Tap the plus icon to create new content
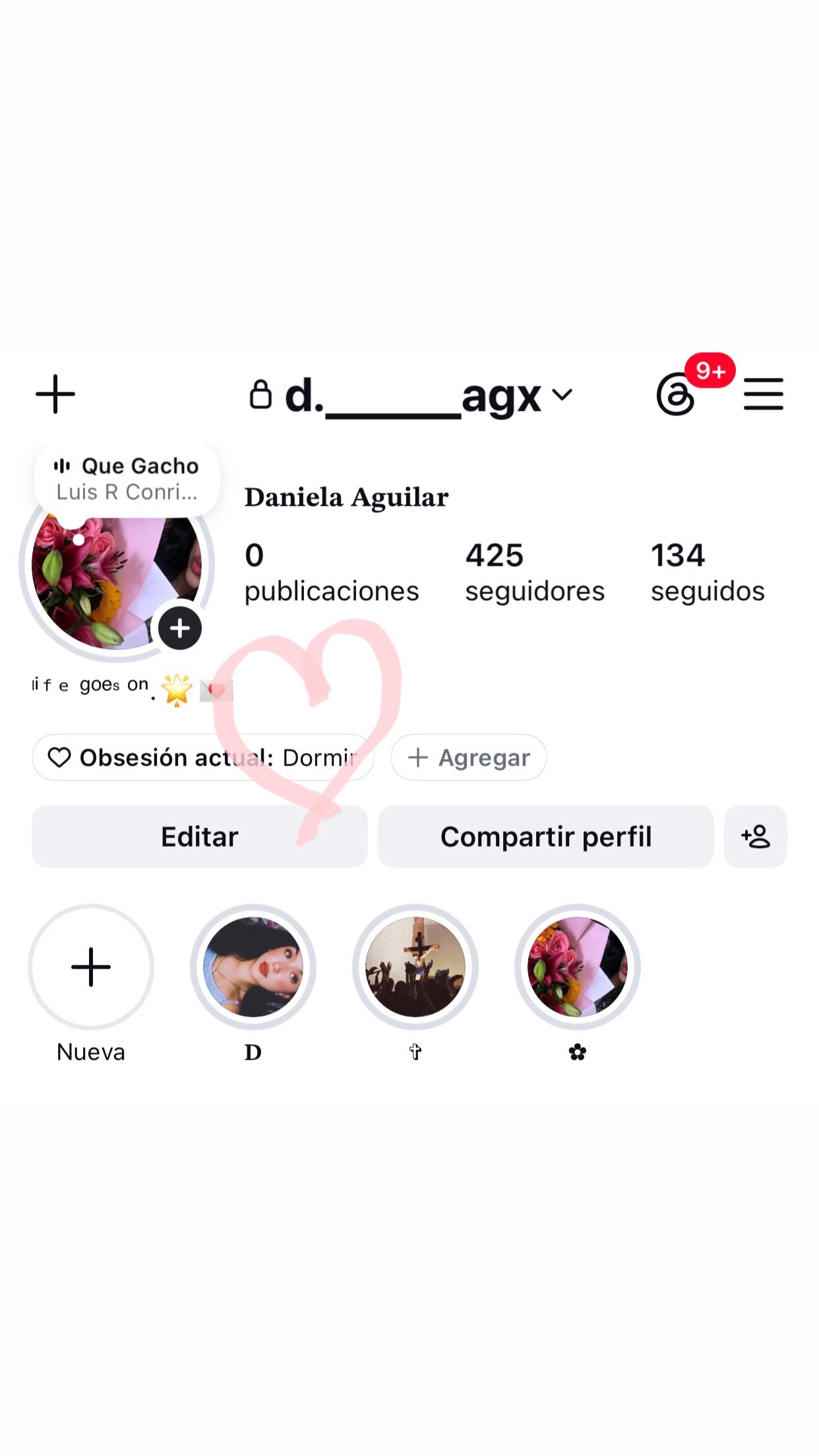 pos(55,394)
